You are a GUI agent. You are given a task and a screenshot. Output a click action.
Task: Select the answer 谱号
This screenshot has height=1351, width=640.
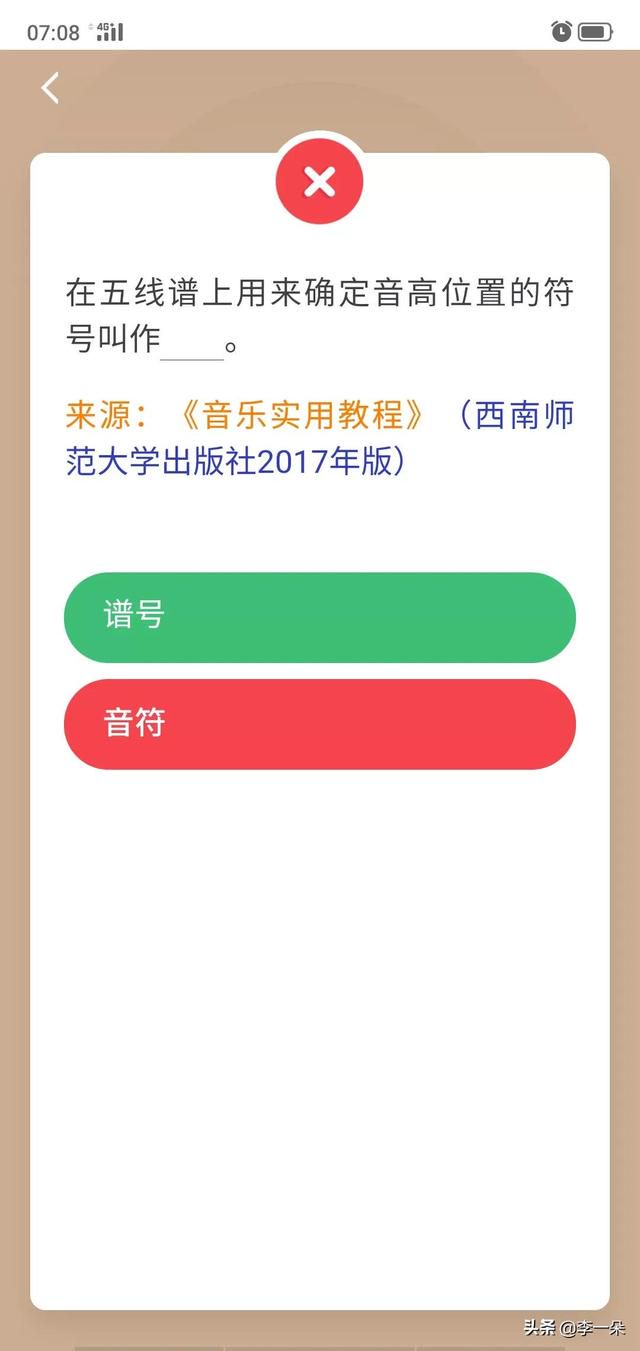coord(320,617)
